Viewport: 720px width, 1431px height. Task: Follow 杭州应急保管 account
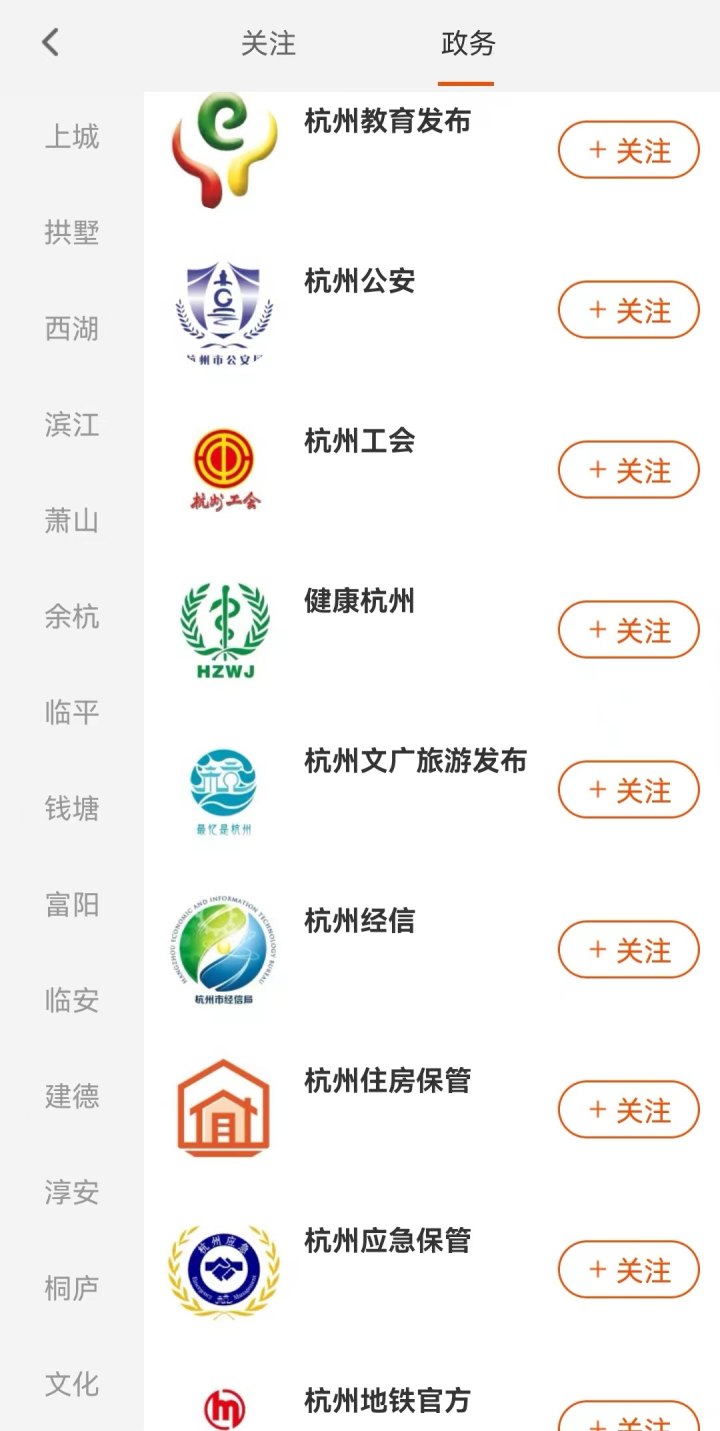(628, 1270)
